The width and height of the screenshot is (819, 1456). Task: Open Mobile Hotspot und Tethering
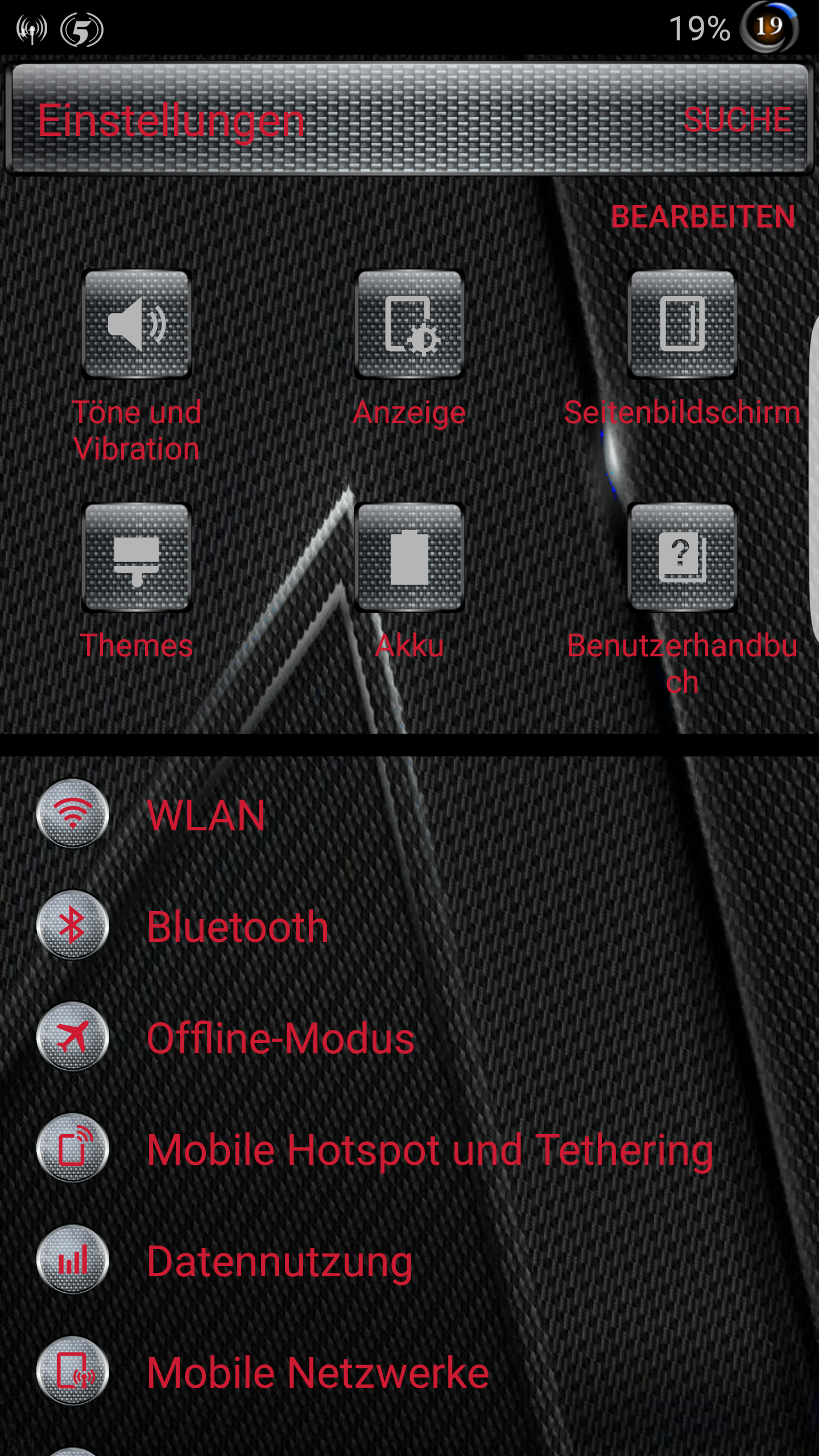(409, 1148)
